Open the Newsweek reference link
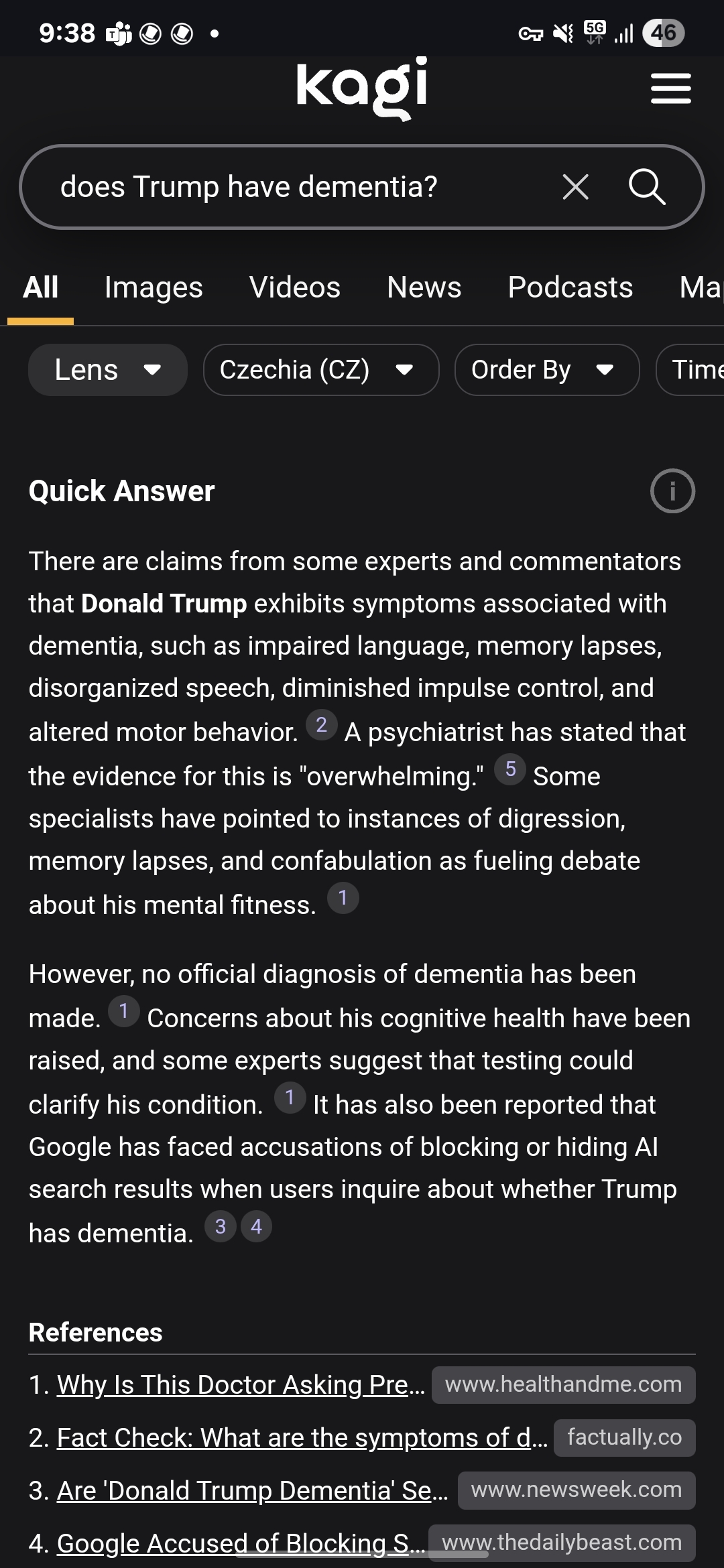This screenshot has width=724, height=1568. (252, 1491)
